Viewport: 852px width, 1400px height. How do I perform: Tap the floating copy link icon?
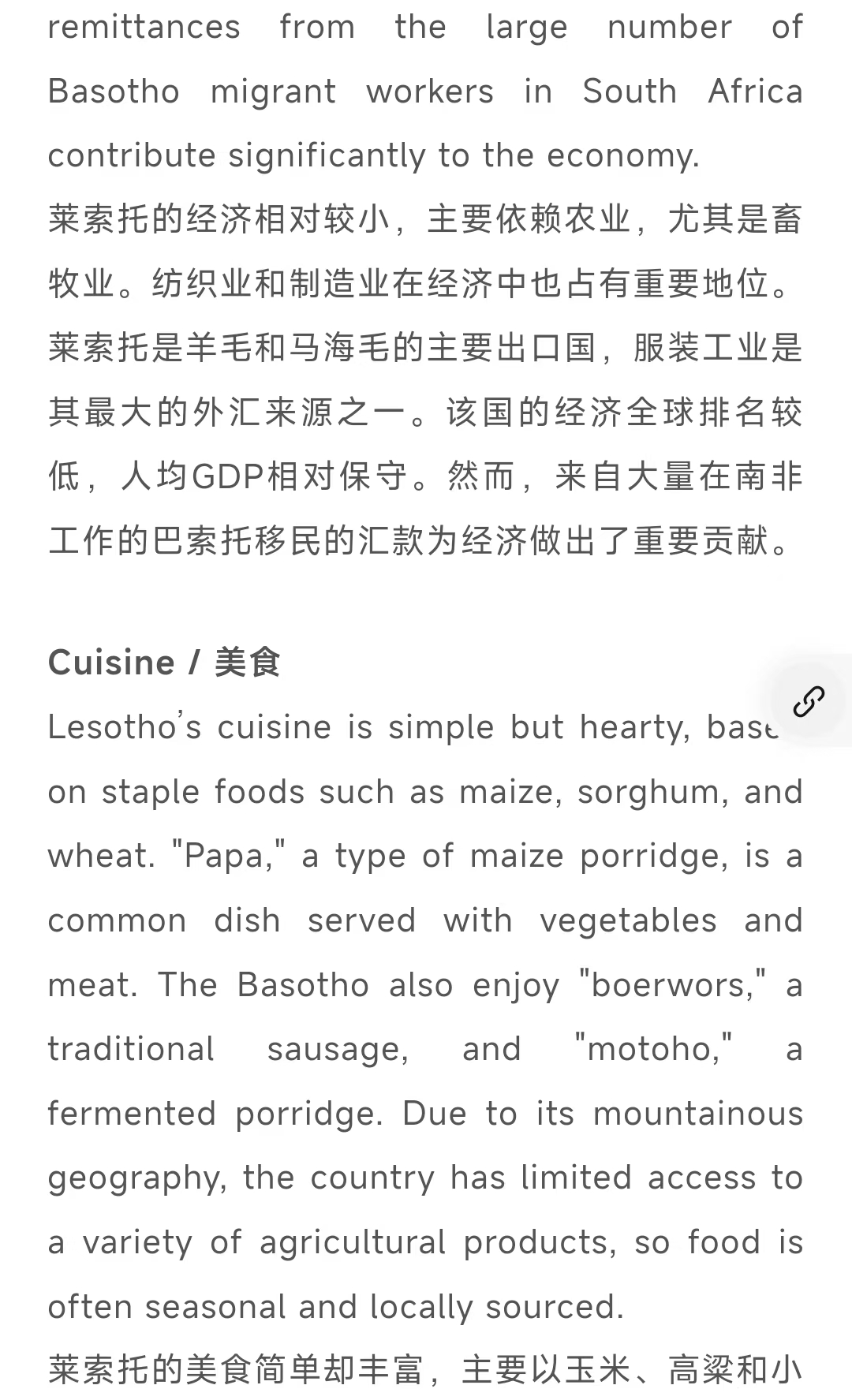tap(809, 700)
